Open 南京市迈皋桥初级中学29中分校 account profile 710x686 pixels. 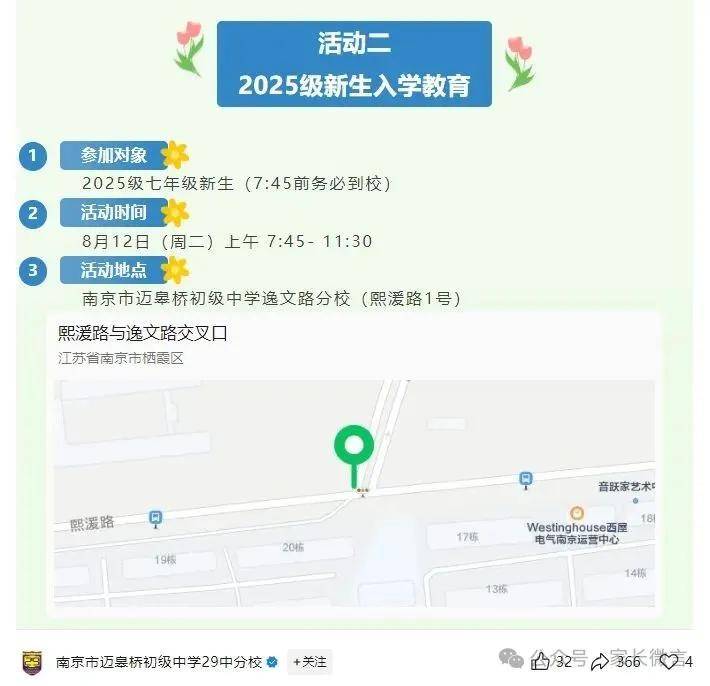(x=159, y=662)
